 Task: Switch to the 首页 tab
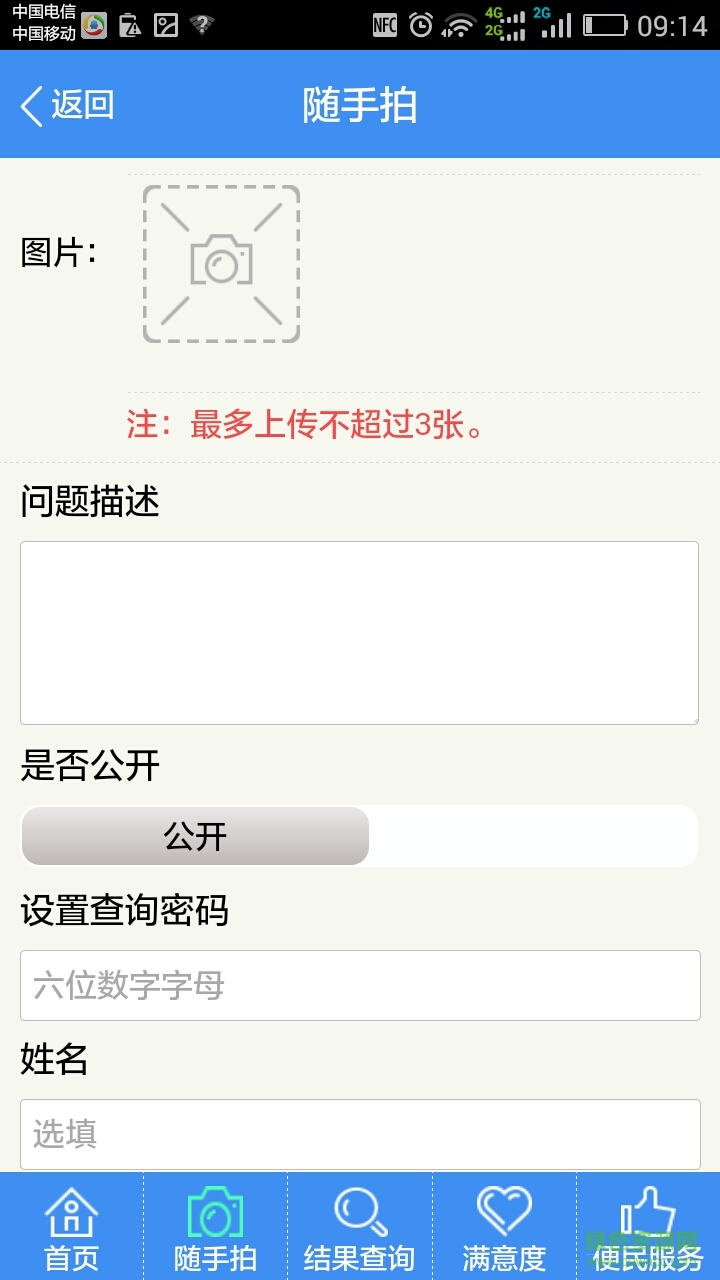pos(72,1227)
